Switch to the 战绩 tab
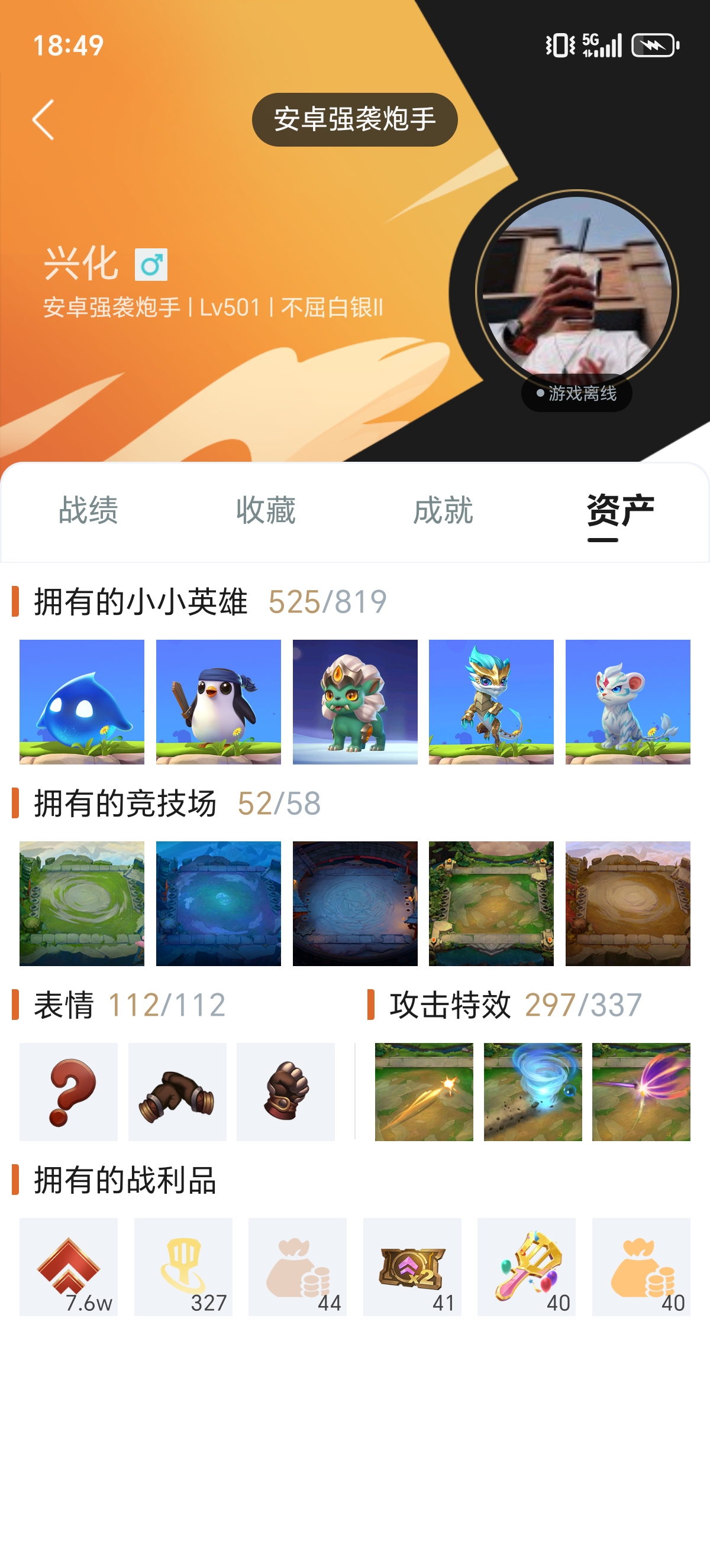Screen dimensions: 710x1568 (x=88, y=512)
